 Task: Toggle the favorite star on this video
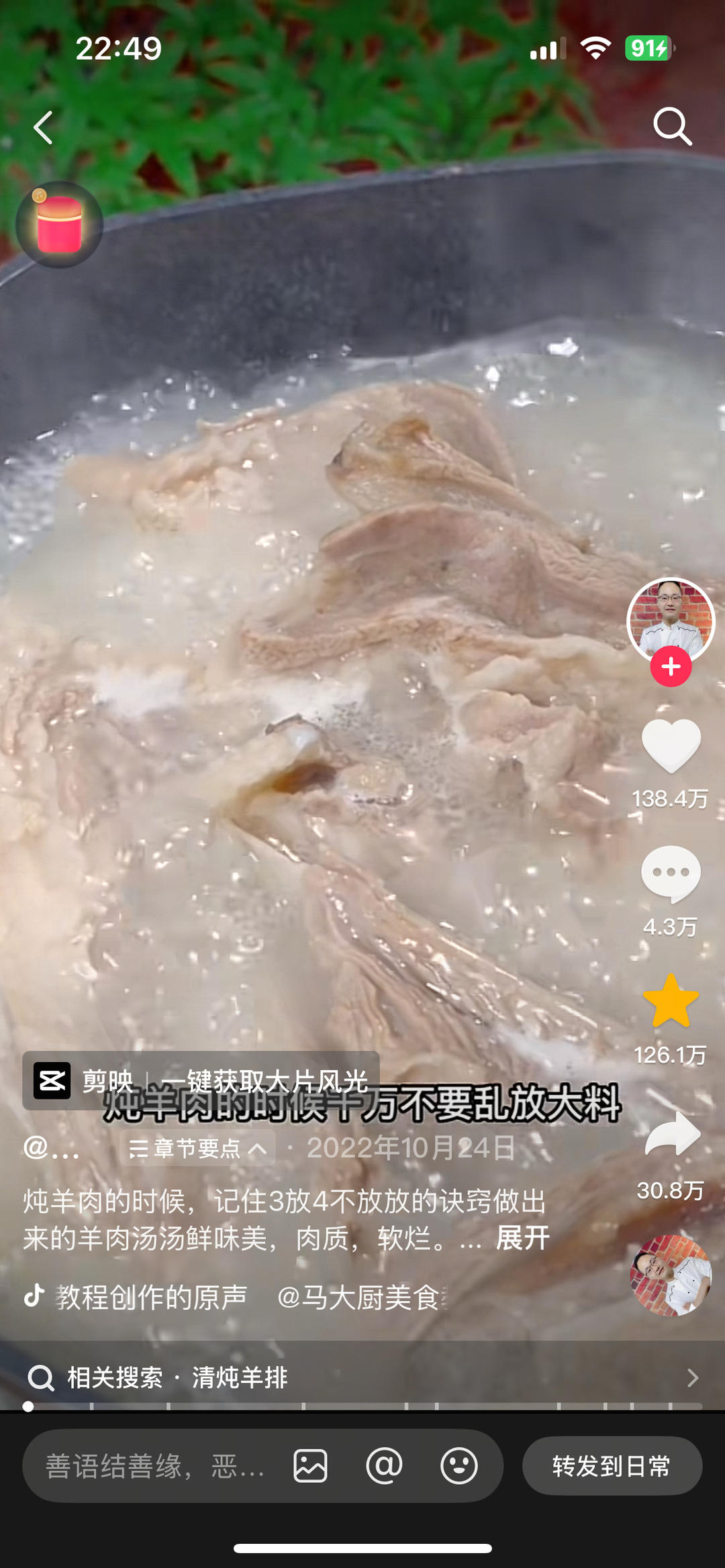point(671,1002)
